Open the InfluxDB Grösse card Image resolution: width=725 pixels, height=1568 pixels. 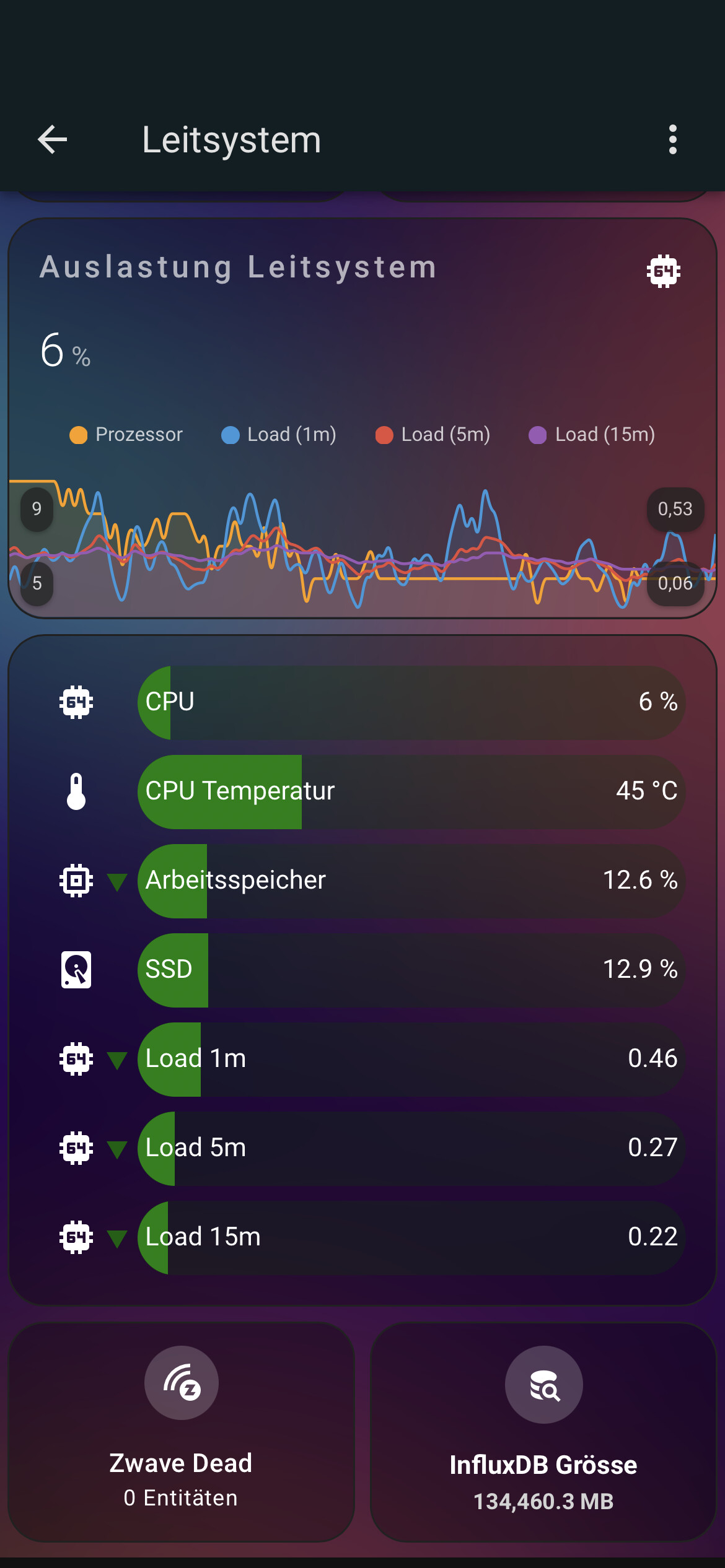[x=543, y=1432]
